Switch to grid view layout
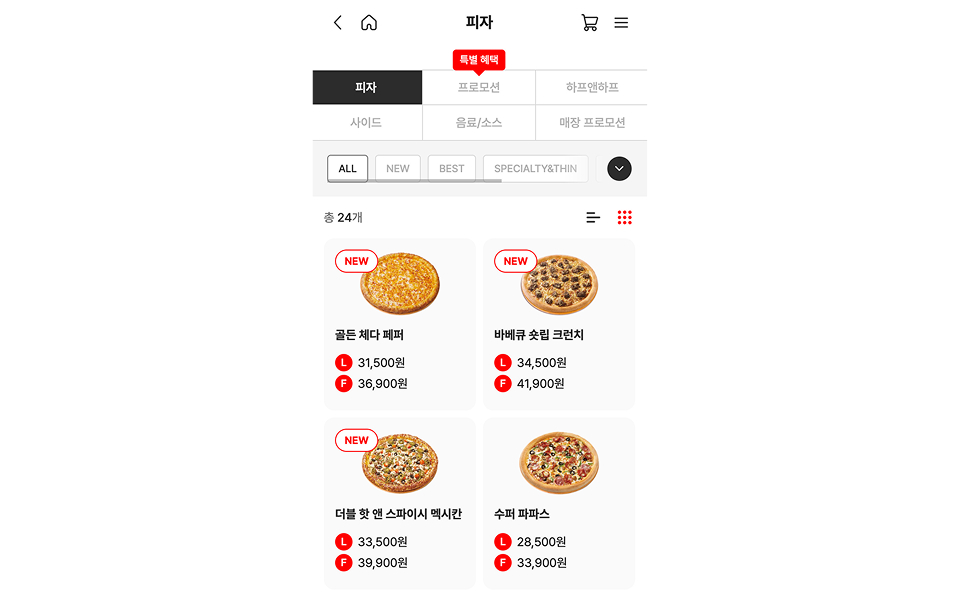Screen dimensions: 960x600 [625, 217]
